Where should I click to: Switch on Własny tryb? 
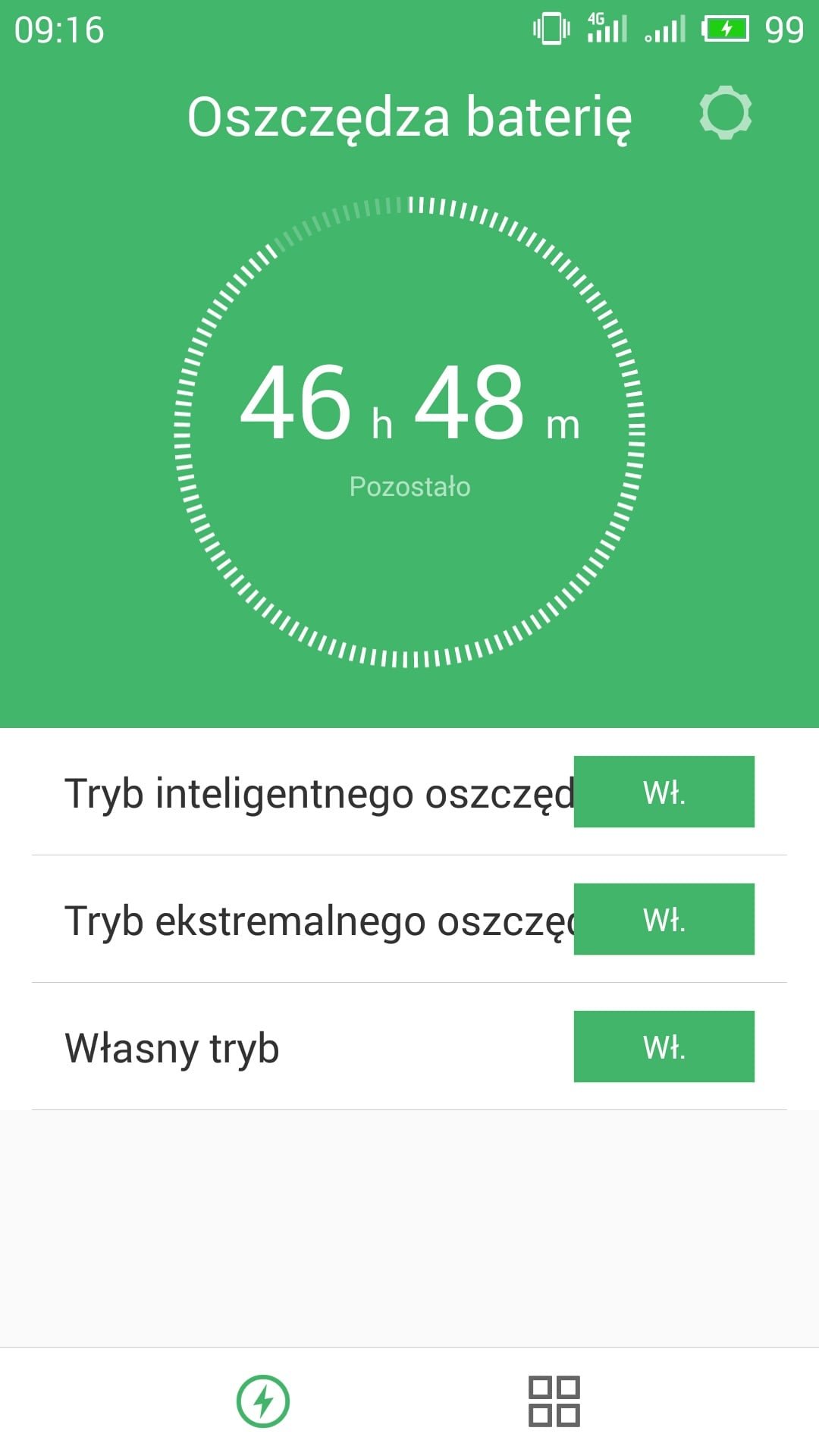pos(664,1046)
